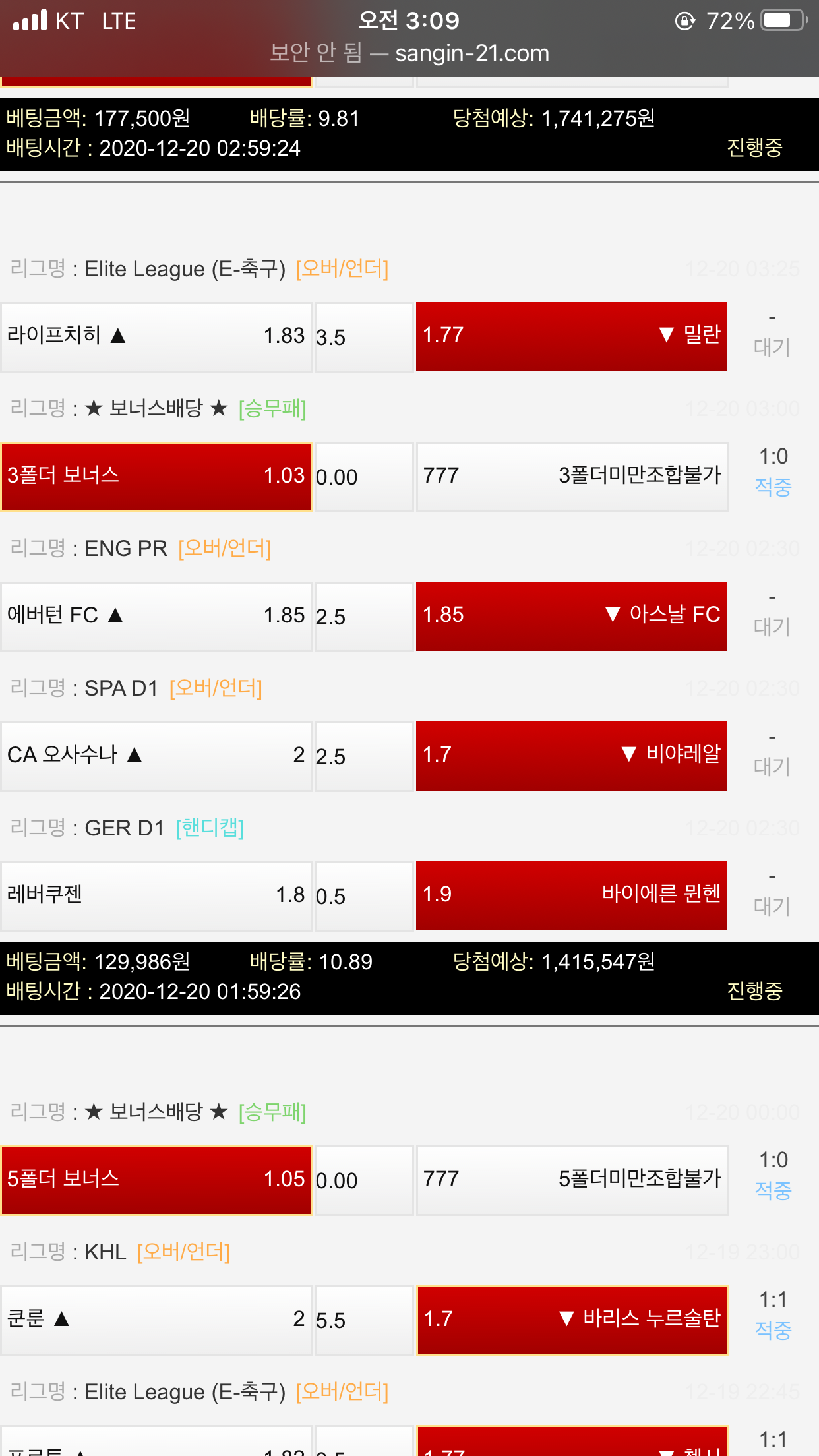Select the 라이프치히 over 1.83 cell
Screen dimensions: 819x1456
[156, 336]
